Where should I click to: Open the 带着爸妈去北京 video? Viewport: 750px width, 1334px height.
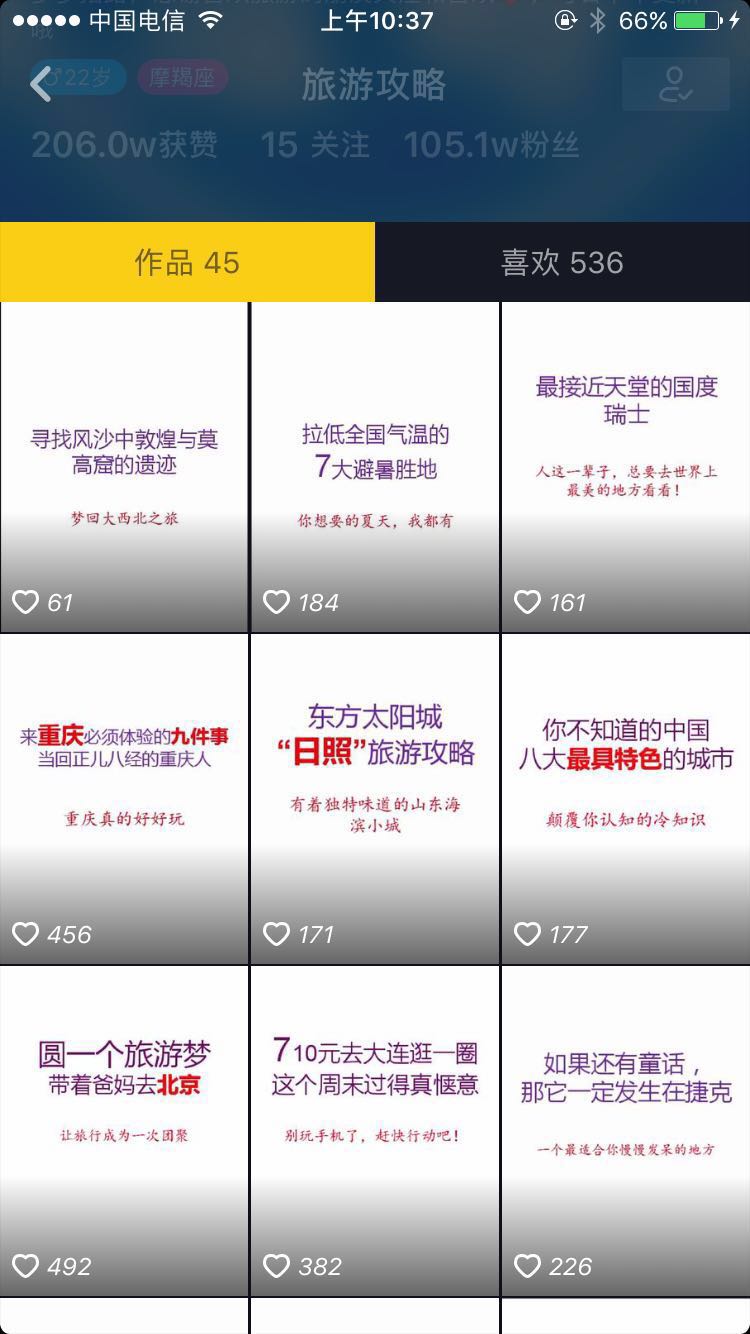click(124, 1131)
